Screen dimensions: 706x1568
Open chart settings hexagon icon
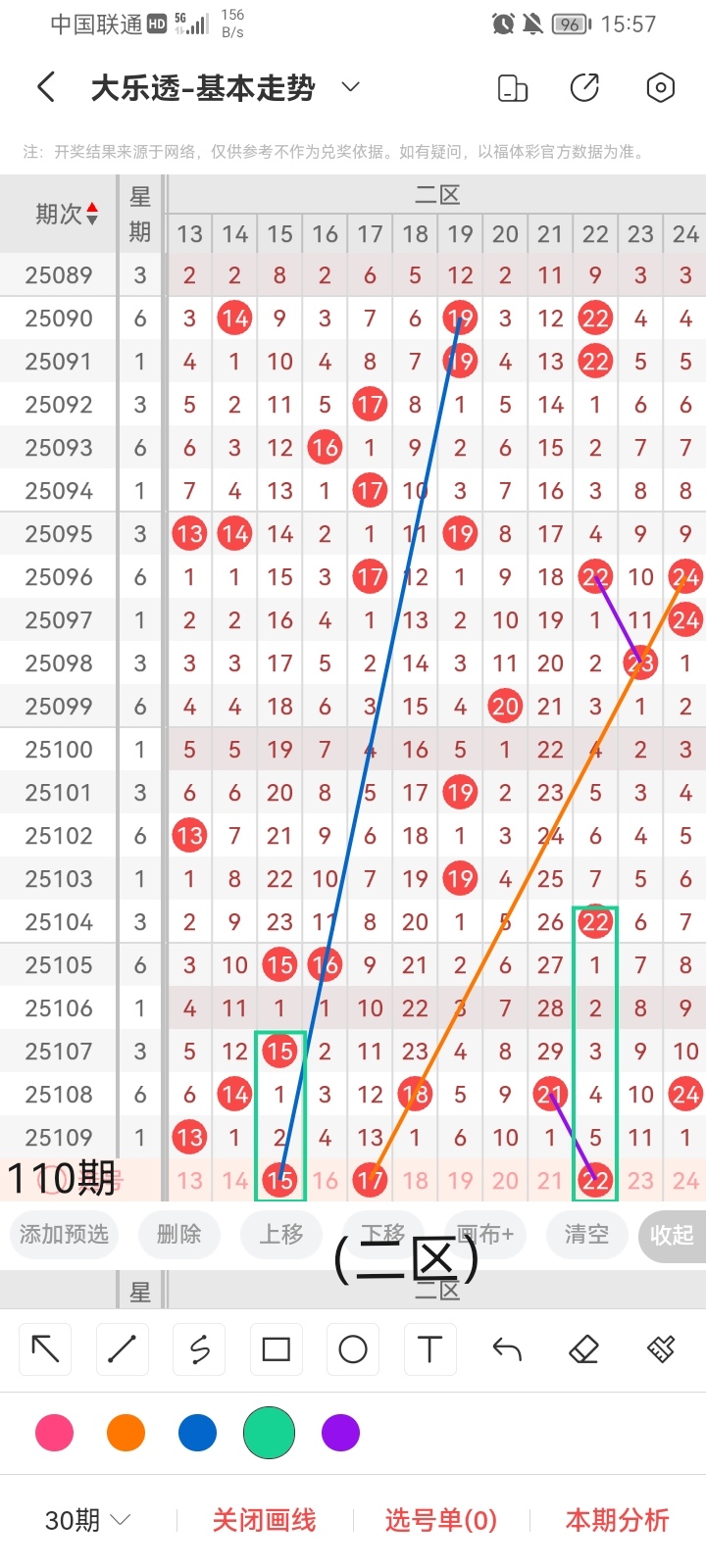tap(660, 88)
